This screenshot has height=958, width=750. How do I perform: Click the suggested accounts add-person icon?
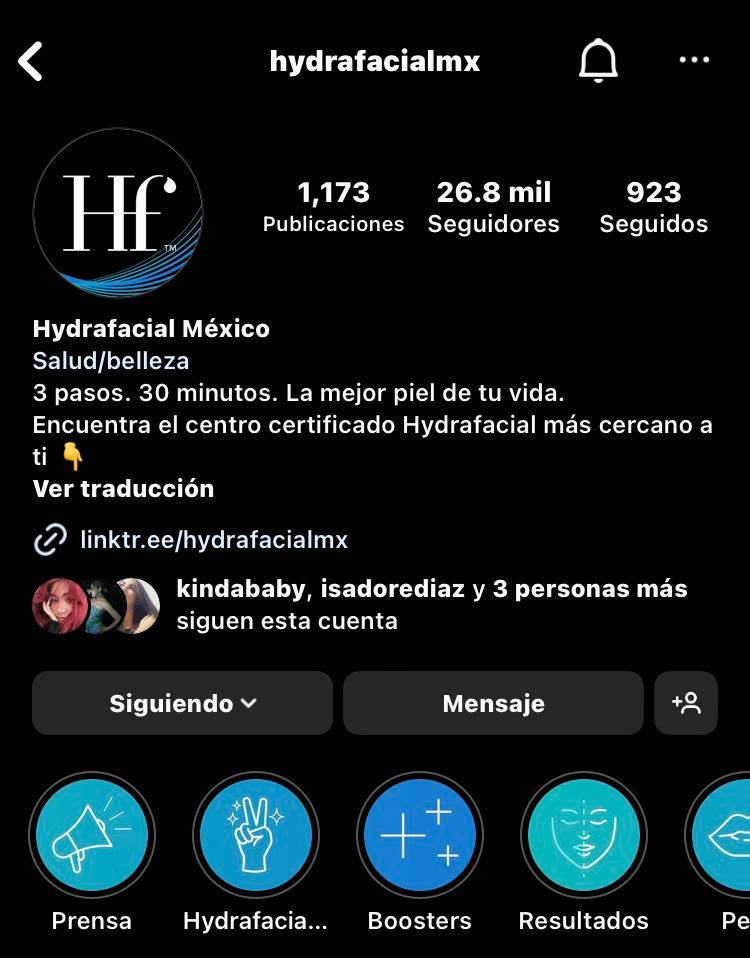(686, 703)
